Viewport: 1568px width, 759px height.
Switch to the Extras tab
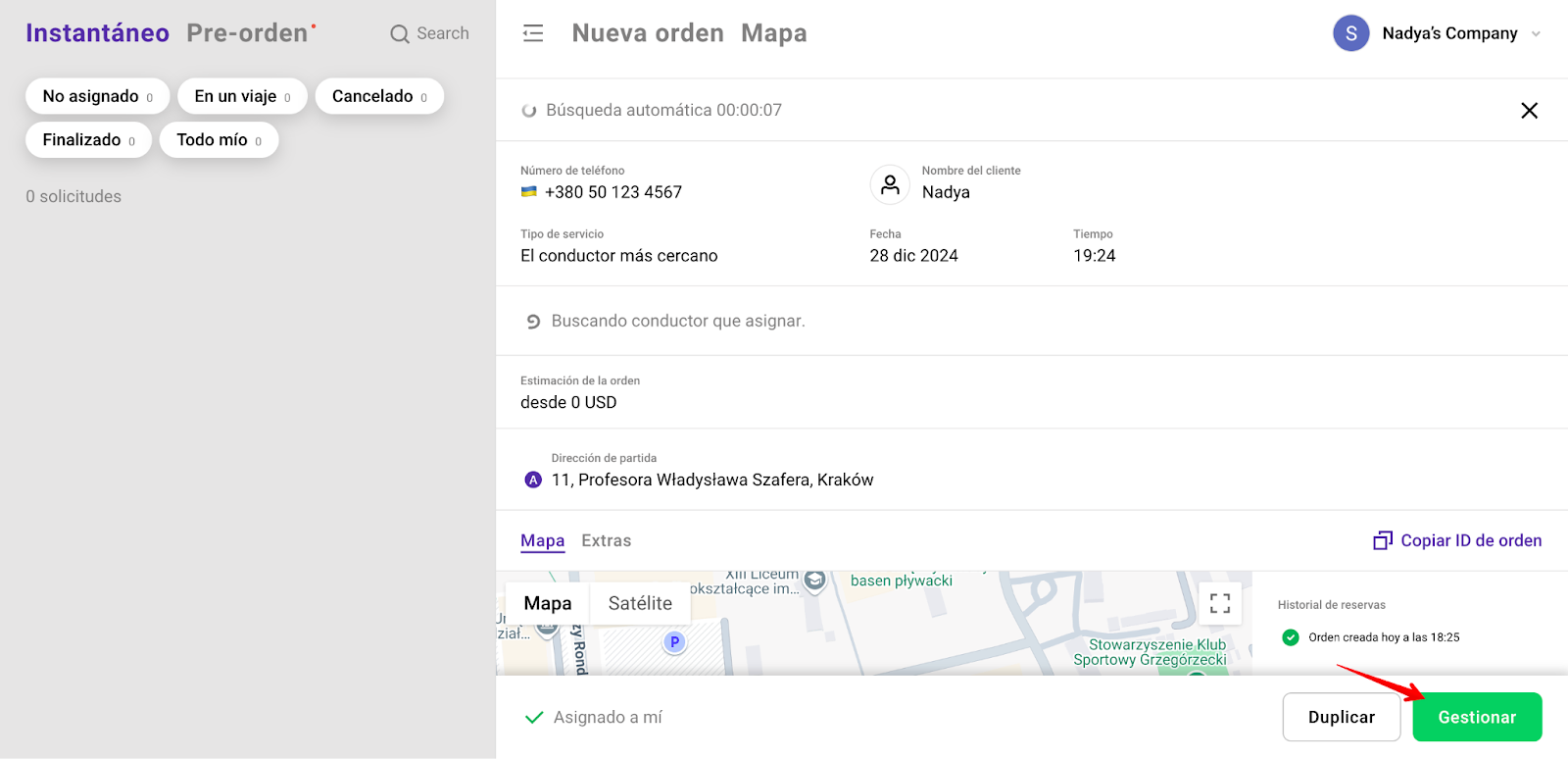(606, 540)
